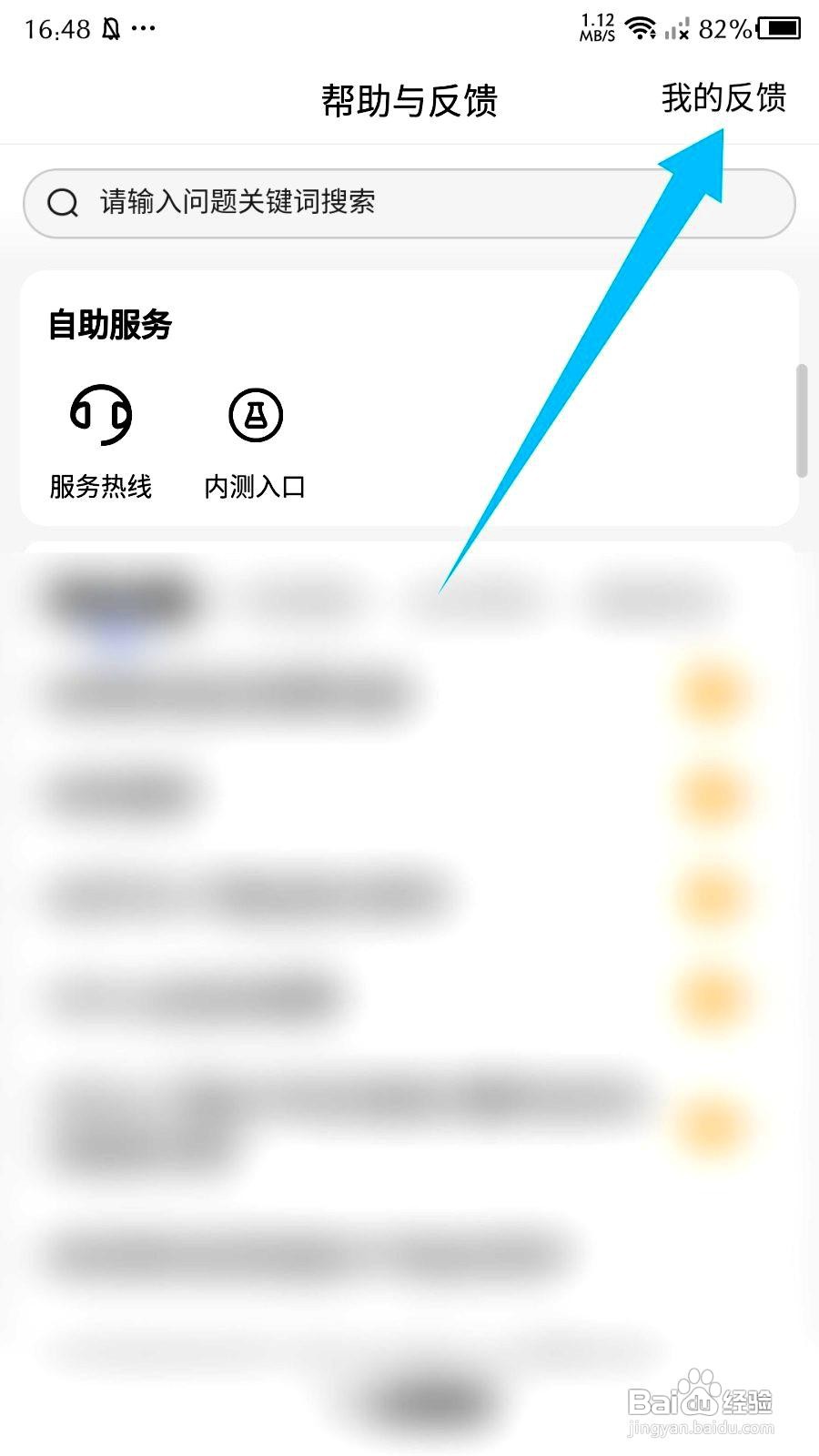Tap the 内测入口 beta entry icon
Viewport: 819px width, 1456px height.
tap(255, 416)
